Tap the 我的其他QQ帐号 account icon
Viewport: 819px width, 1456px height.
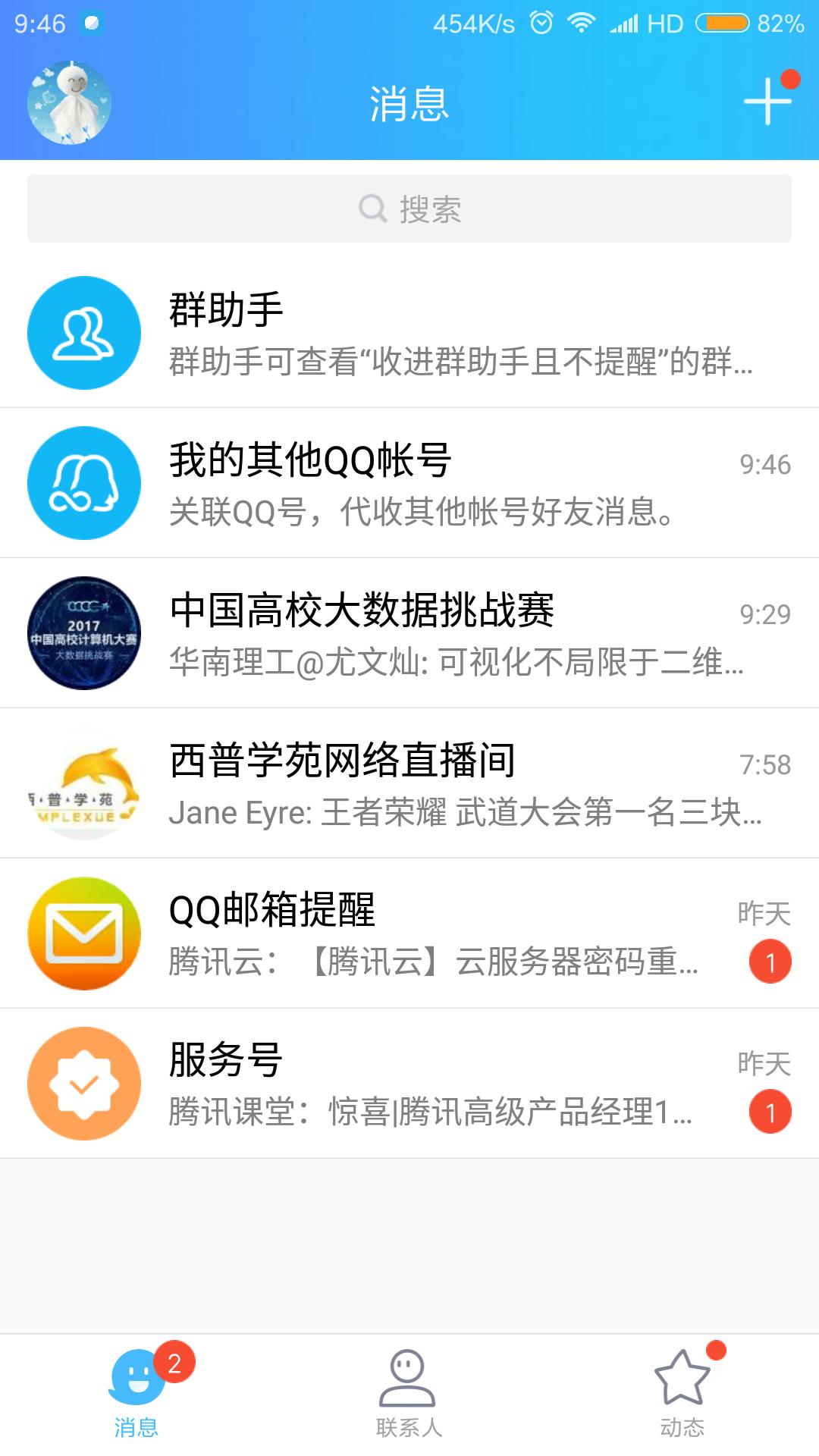[x=83, y=483]
